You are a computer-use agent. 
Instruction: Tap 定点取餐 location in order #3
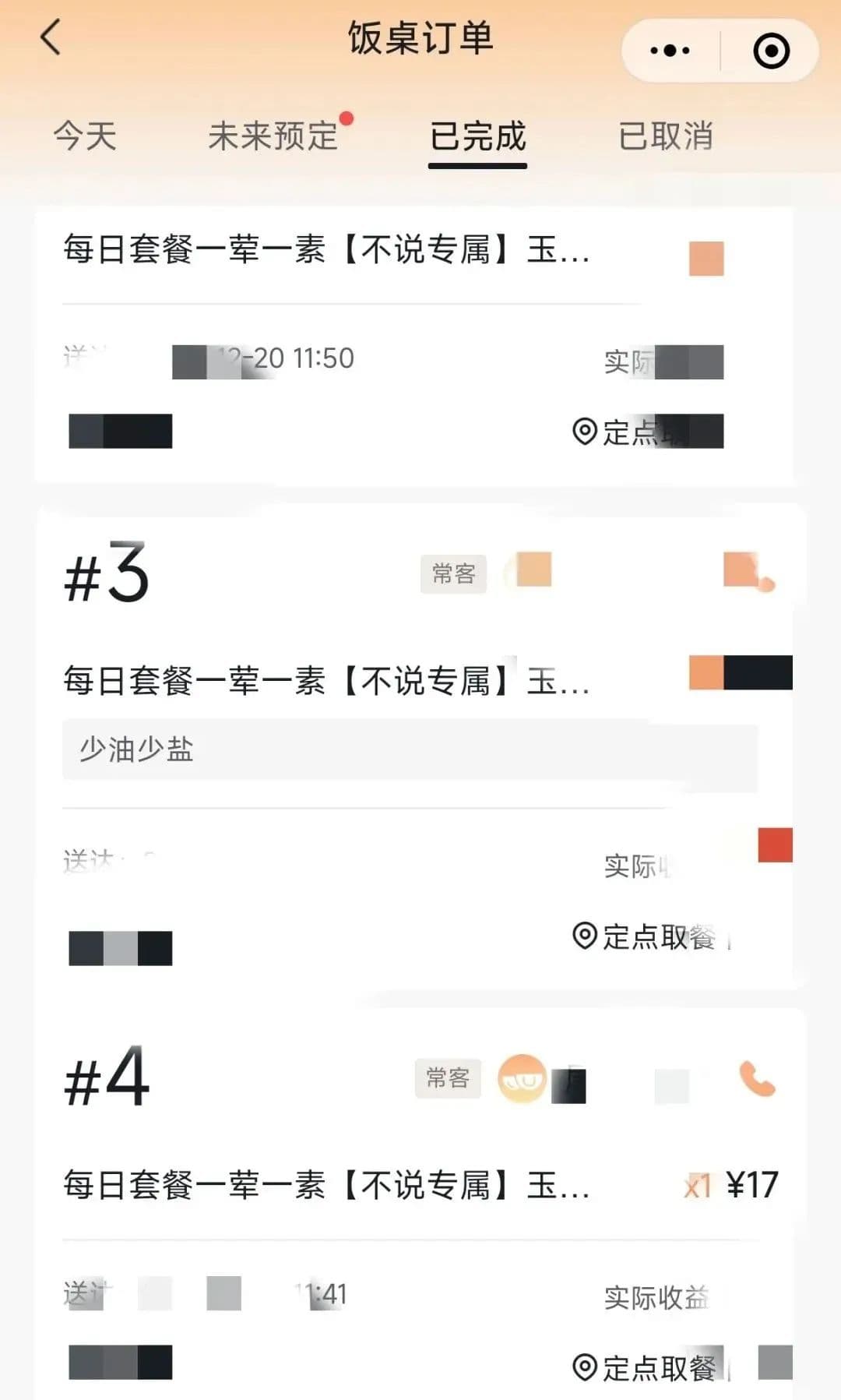tap(646, 936)
